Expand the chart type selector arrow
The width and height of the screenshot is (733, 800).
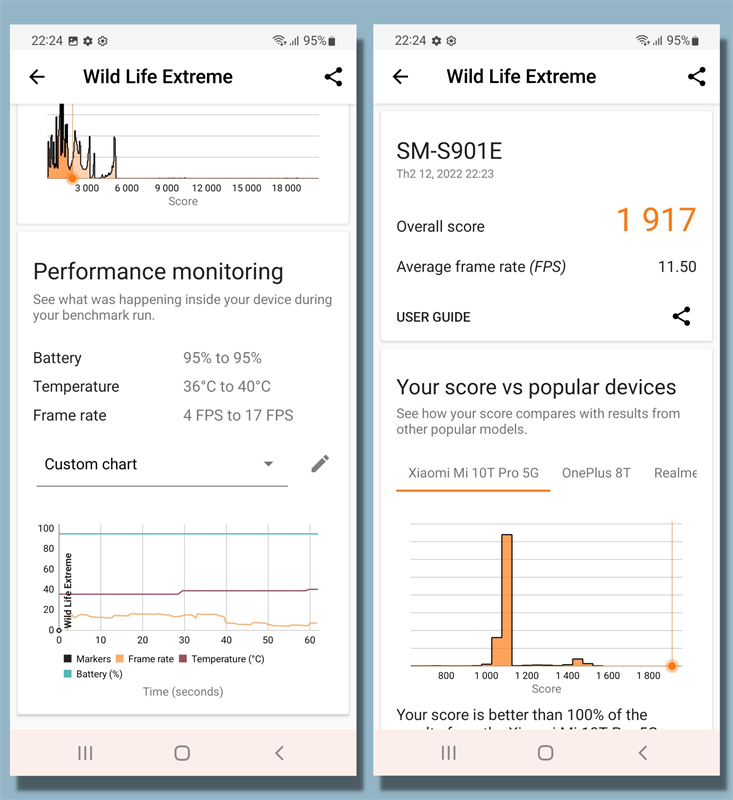(268, 463)
